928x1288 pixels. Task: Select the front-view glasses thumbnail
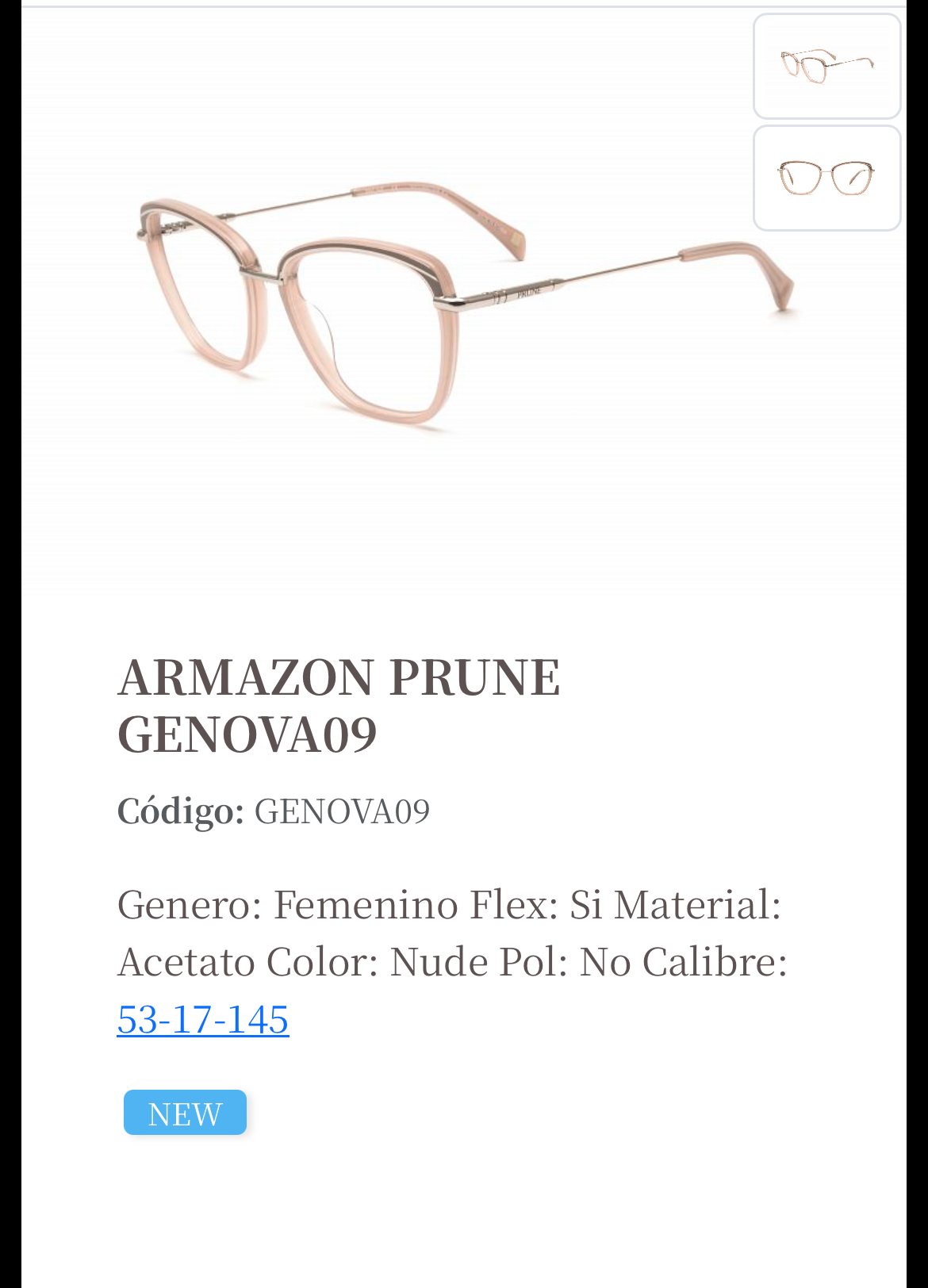pyautogui.click(x=826, y=178)
